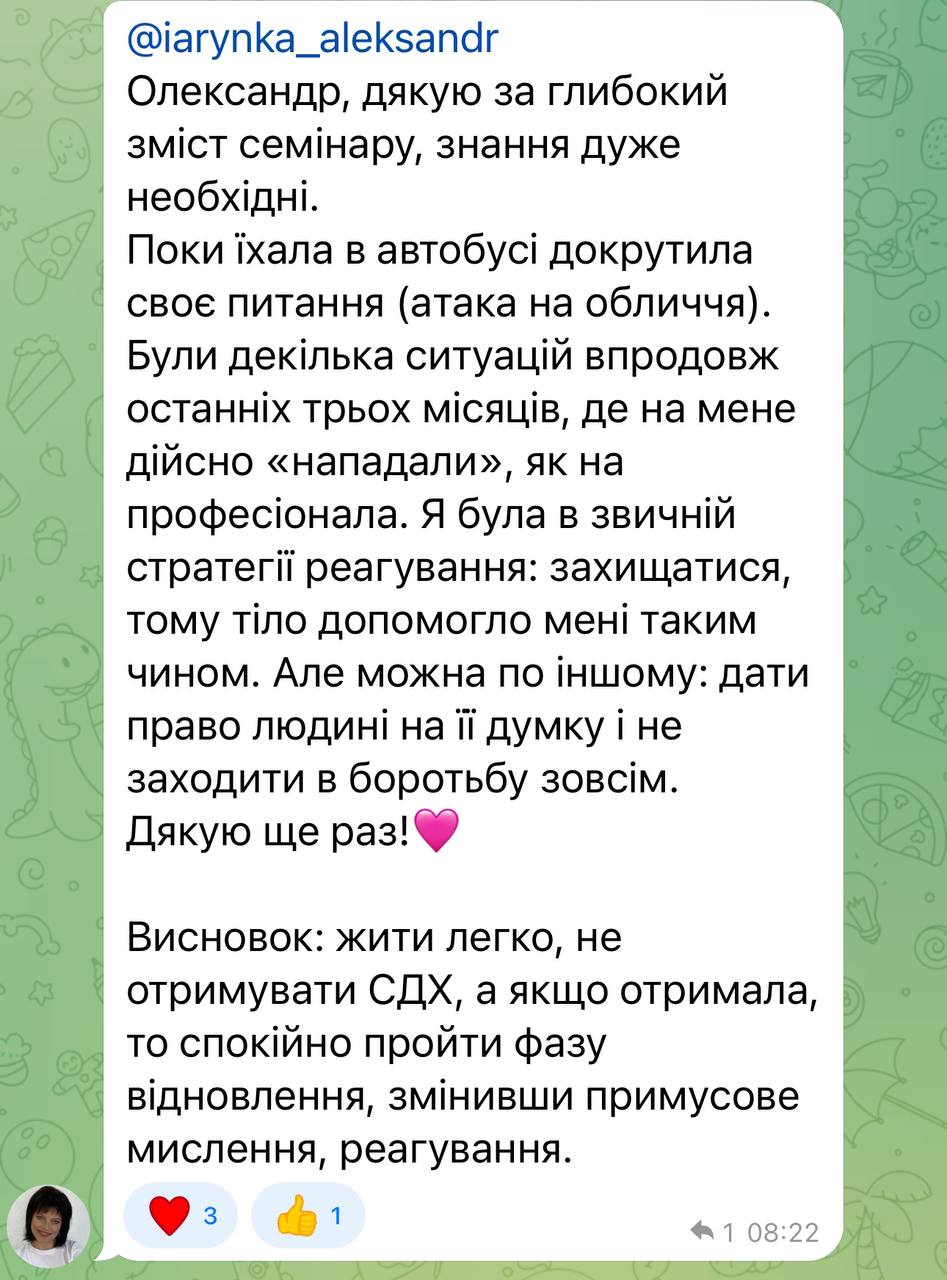Add a thumbs-up reaction to the message

point(308,1216)
